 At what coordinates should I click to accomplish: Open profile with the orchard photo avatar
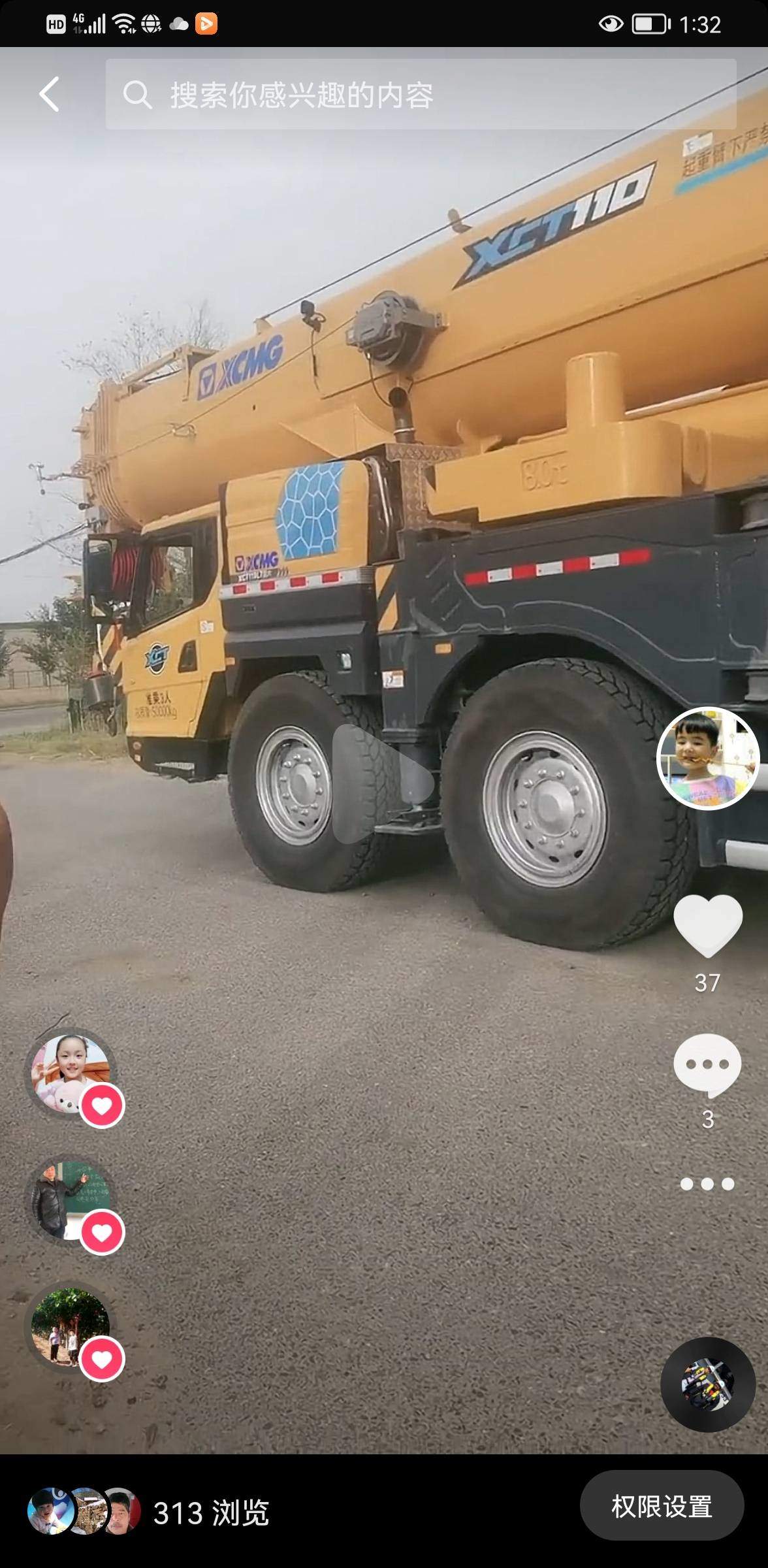click(71, 1326)
